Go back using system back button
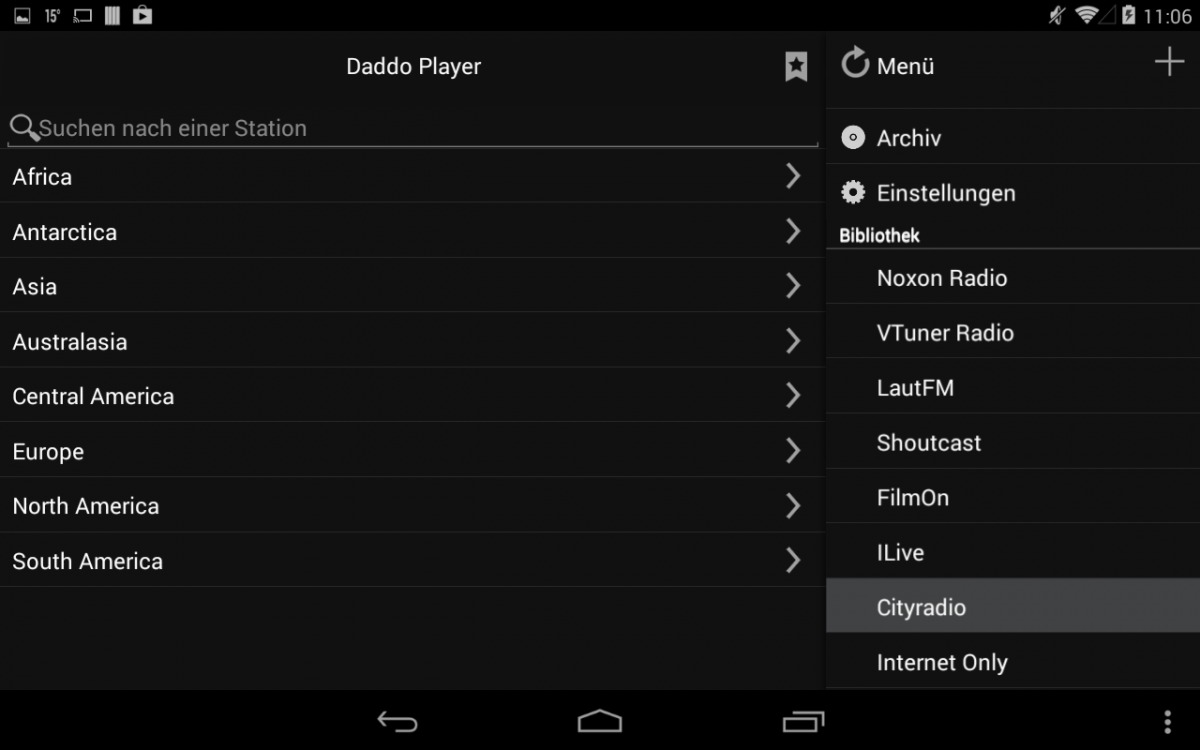1200x750 pixels. coord(397,721)
